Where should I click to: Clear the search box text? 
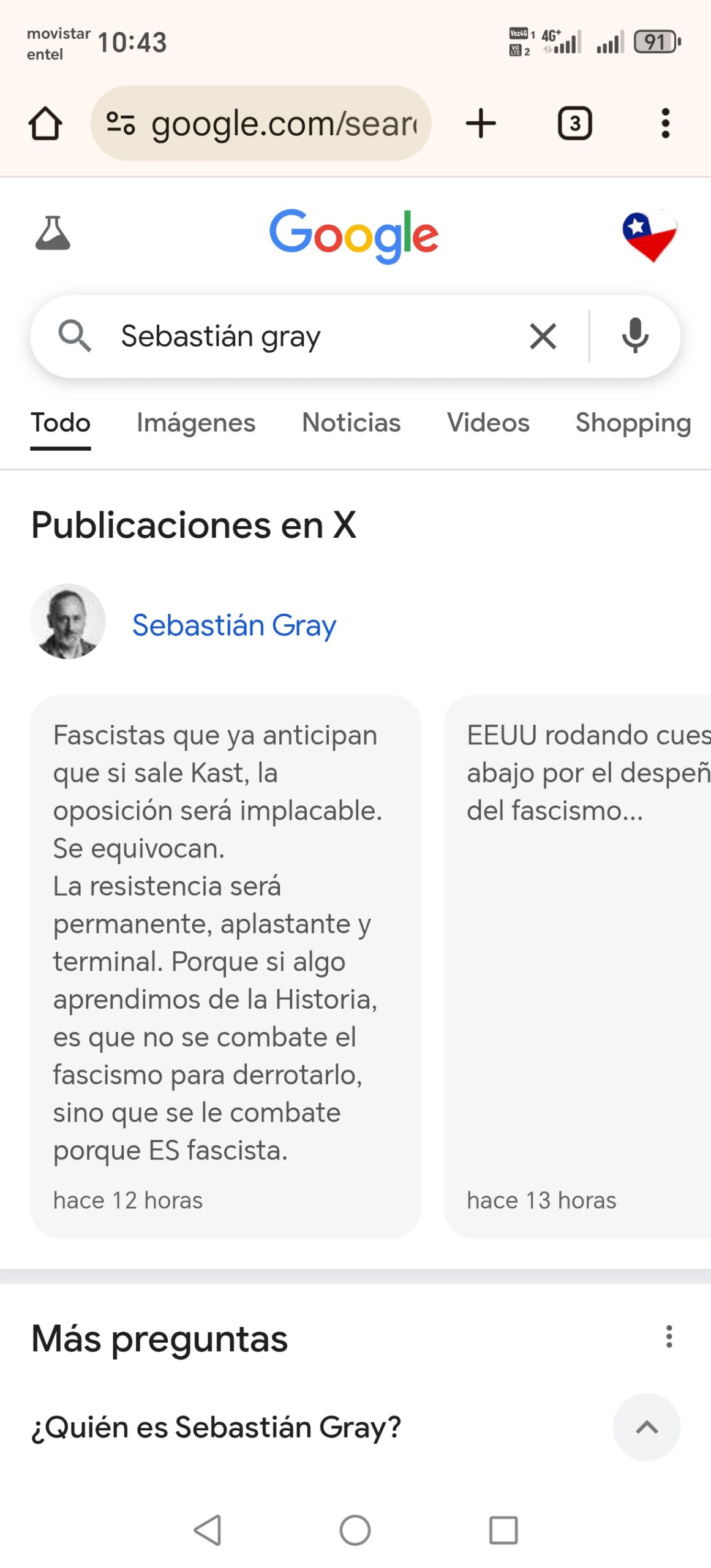coord(543,336)
